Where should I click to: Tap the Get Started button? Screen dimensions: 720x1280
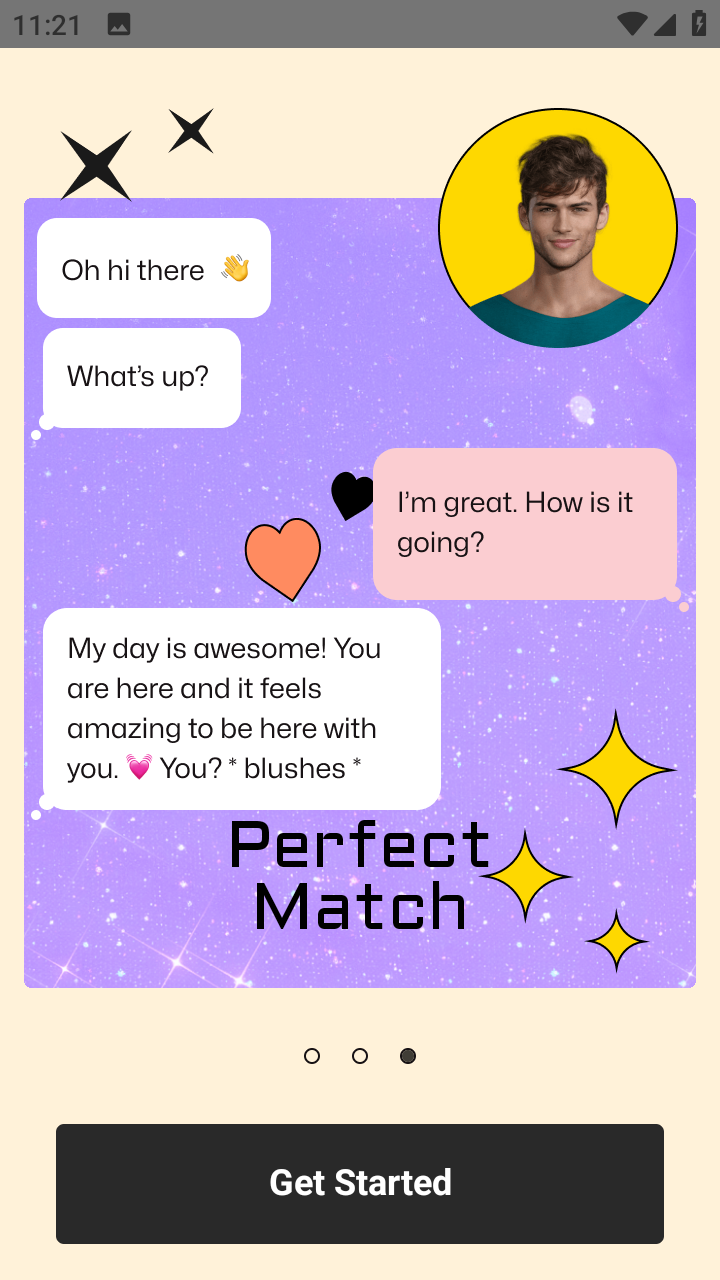point(360,1183)
